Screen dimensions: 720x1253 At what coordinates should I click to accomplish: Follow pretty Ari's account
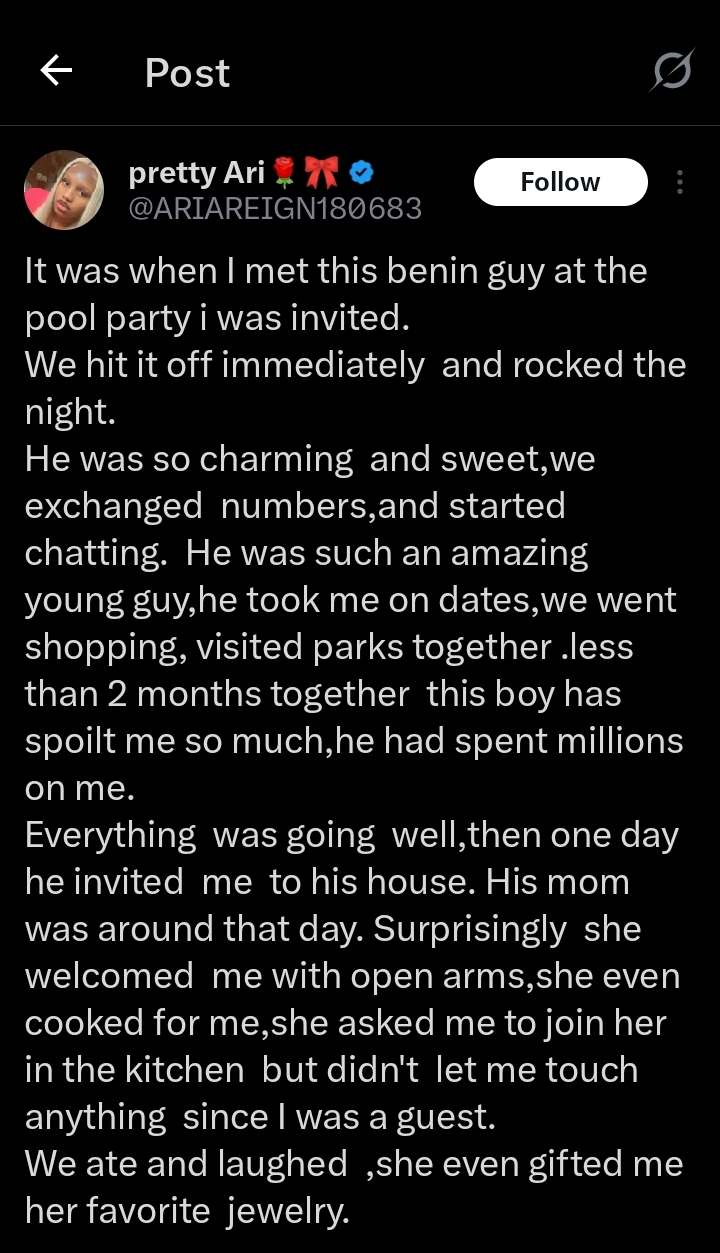pyautogui.click(x=560, y=182)
